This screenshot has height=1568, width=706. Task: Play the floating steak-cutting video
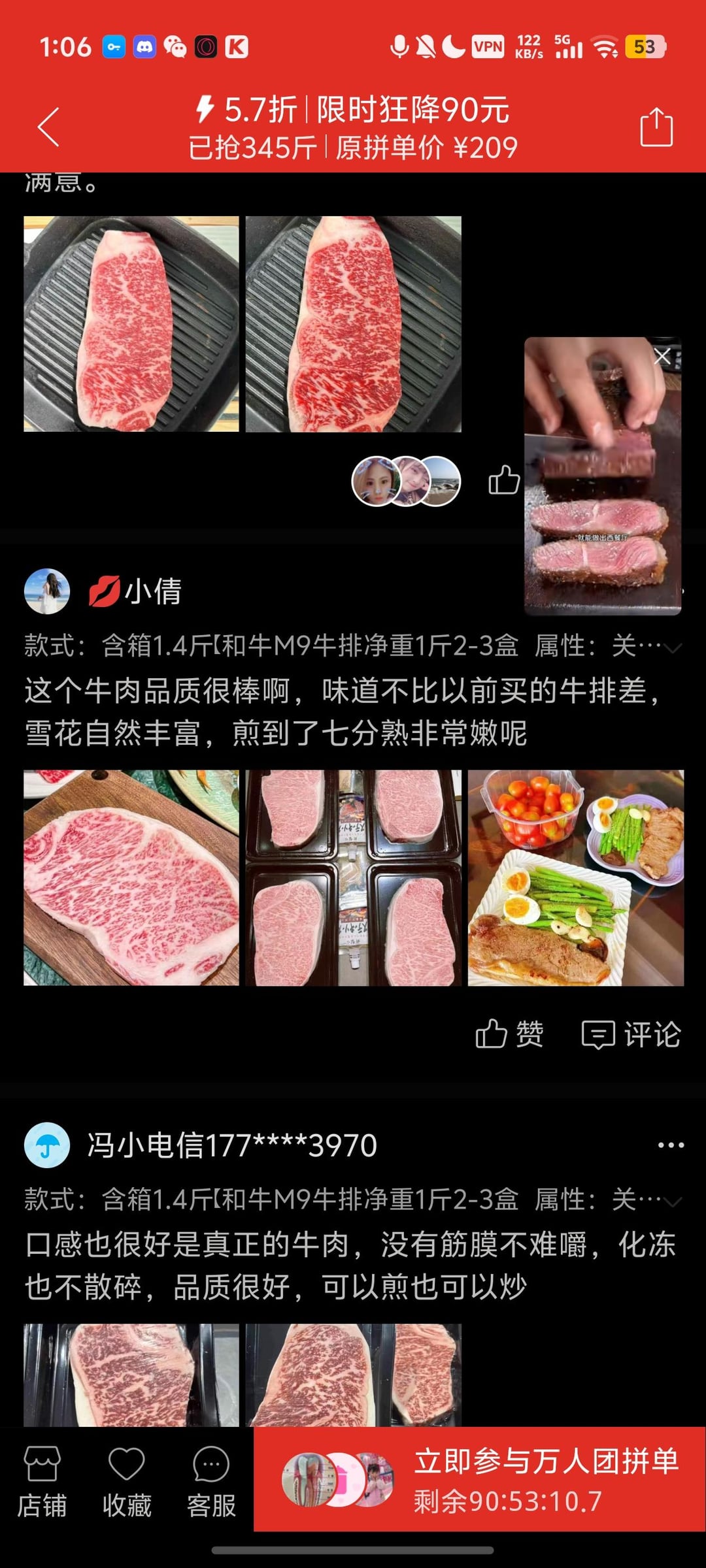(x=601, y=483)
